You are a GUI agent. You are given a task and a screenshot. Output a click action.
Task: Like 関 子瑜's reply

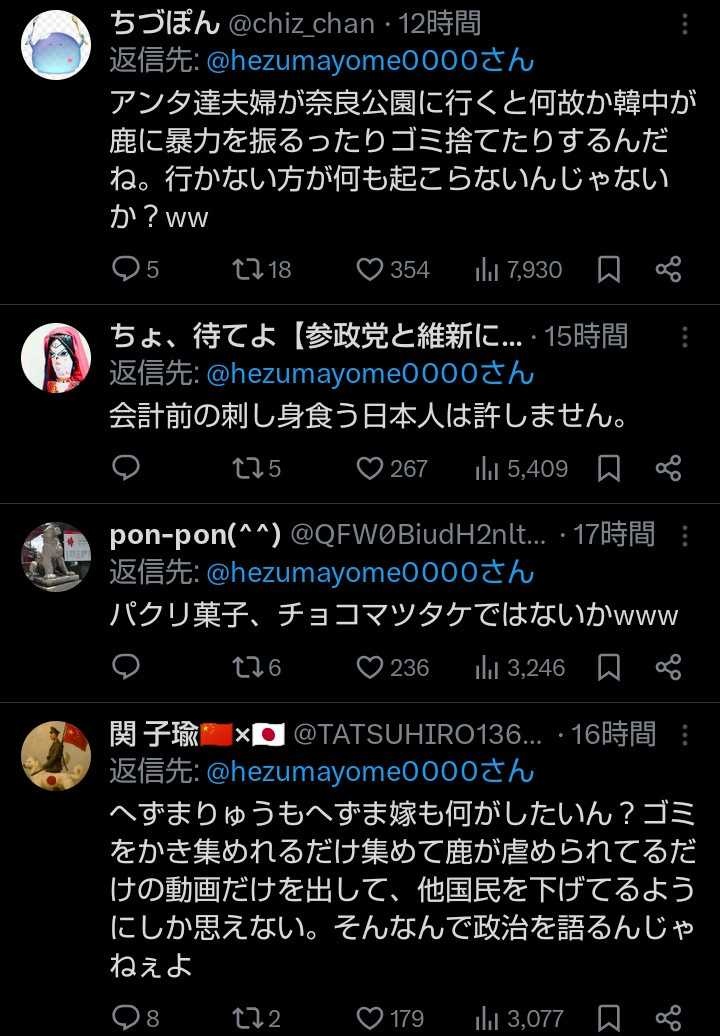click(371, 1018)
